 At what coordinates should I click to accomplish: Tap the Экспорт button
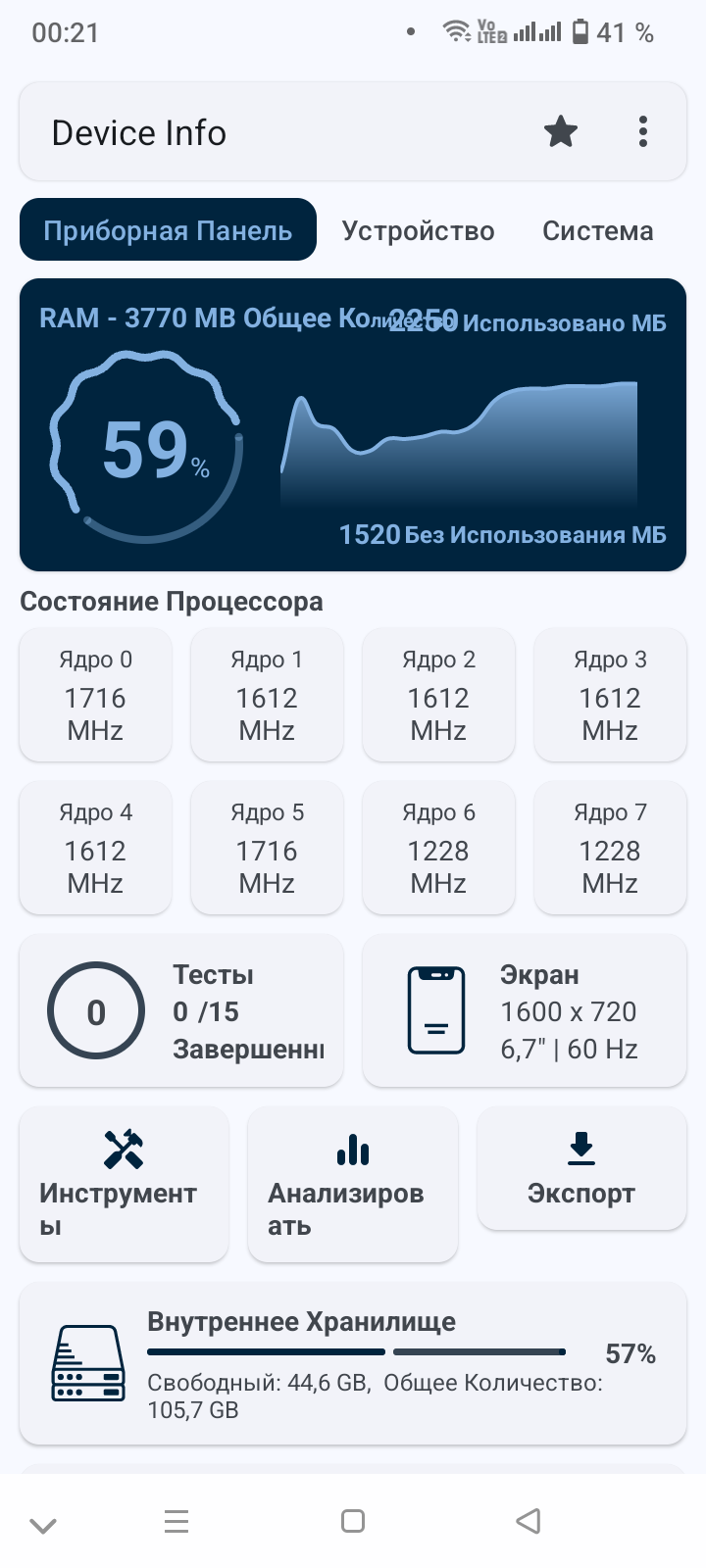[581, 1168]
